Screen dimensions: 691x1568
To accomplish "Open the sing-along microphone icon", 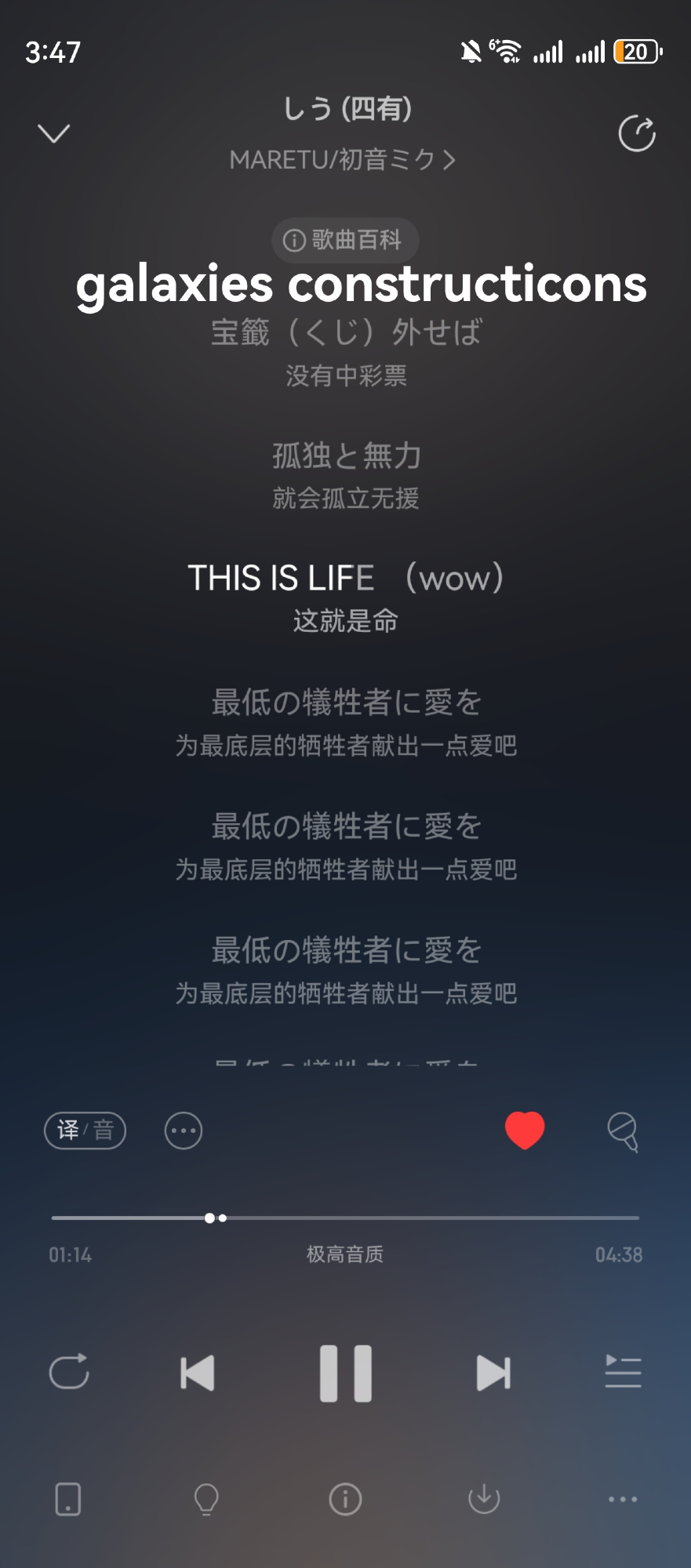I will click(623, 1131).
